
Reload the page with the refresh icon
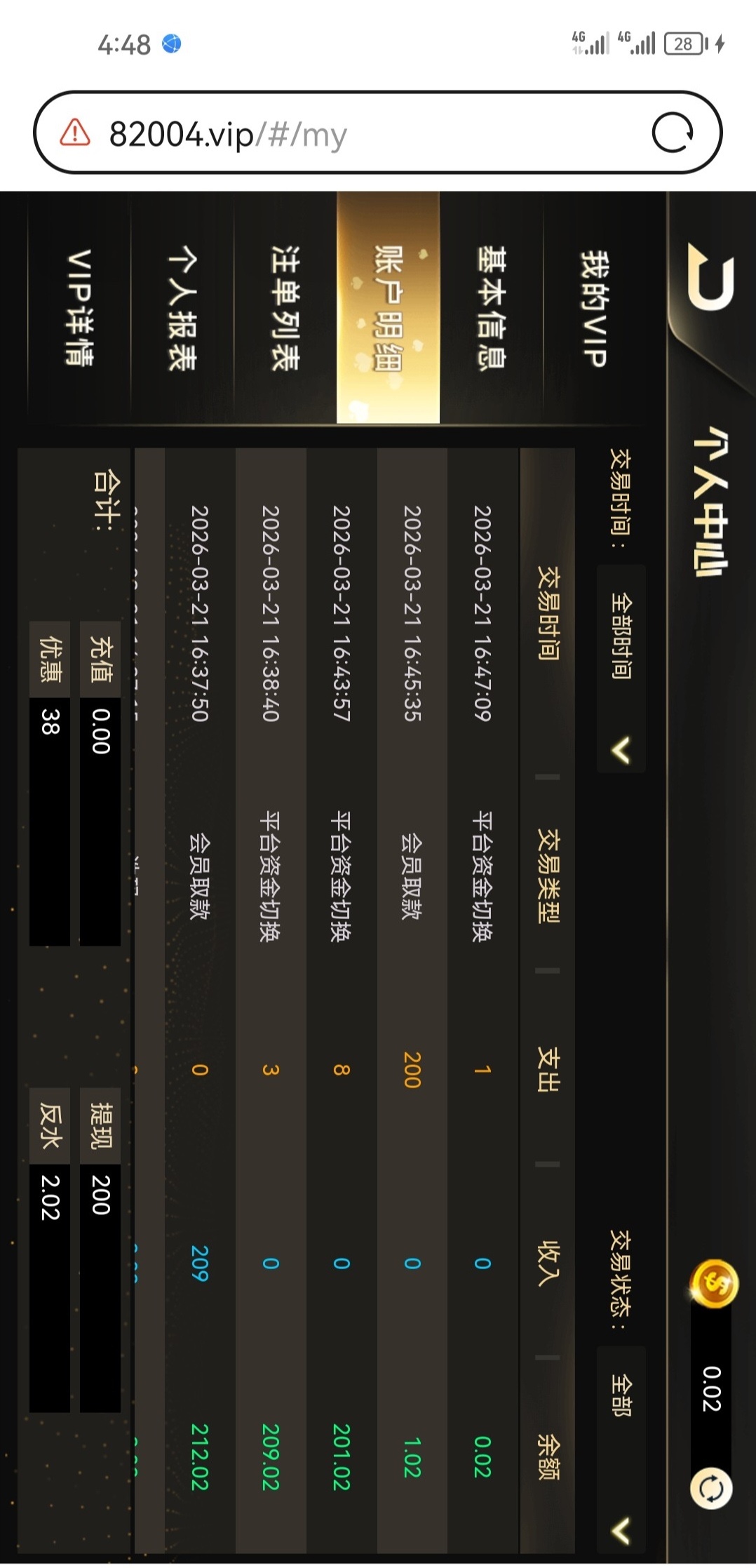(x=673, y=133)
